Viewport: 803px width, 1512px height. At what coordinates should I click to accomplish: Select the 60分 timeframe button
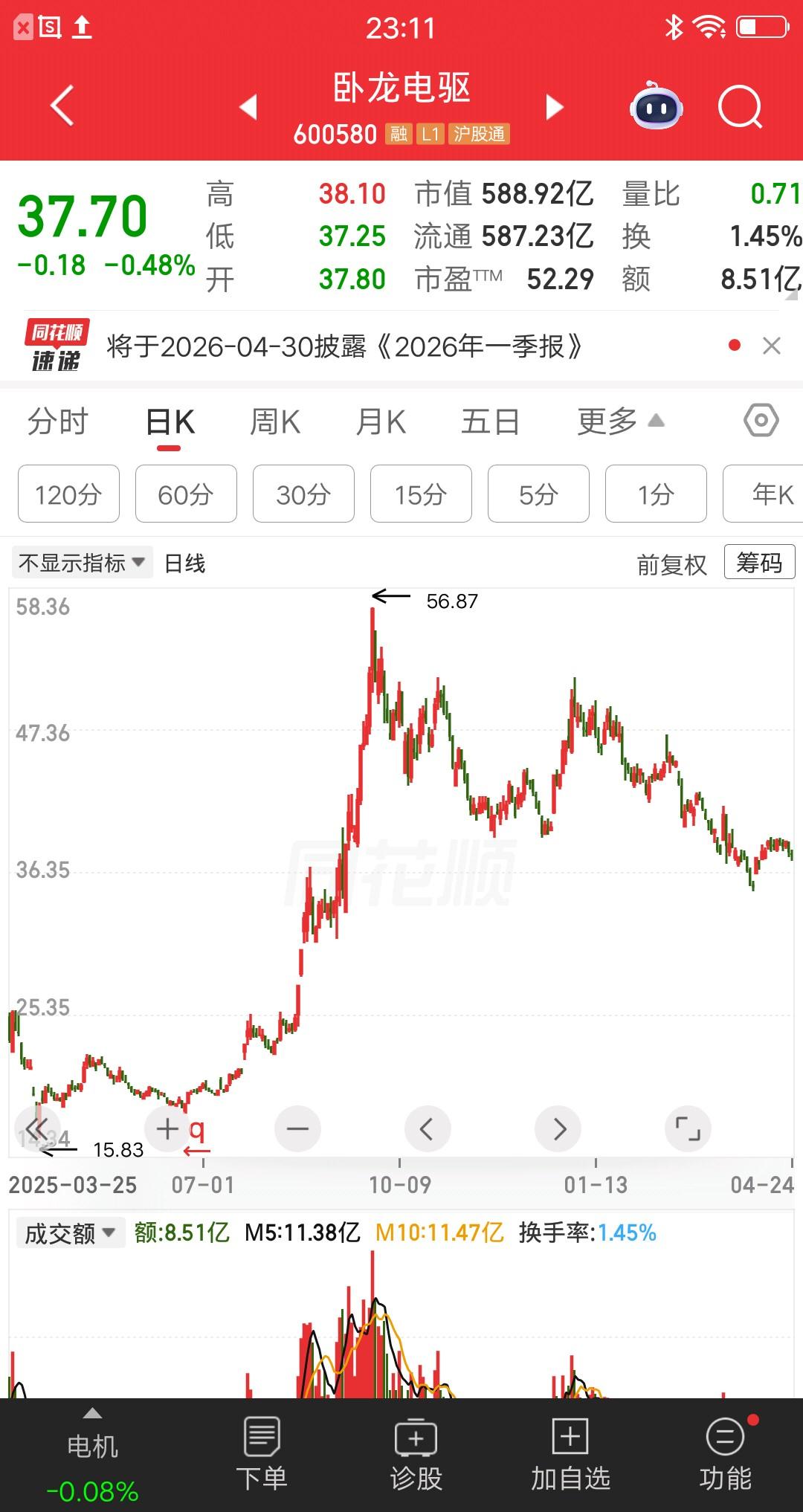185,494
